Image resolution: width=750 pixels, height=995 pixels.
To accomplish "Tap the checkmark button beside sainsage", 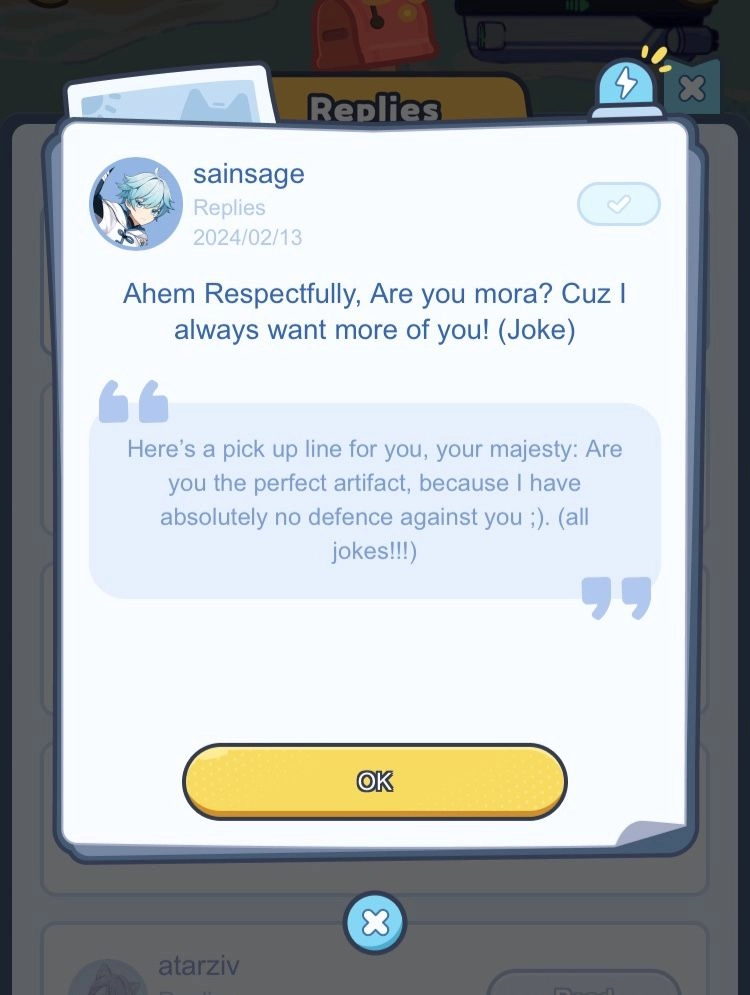I will coord(619,204).
